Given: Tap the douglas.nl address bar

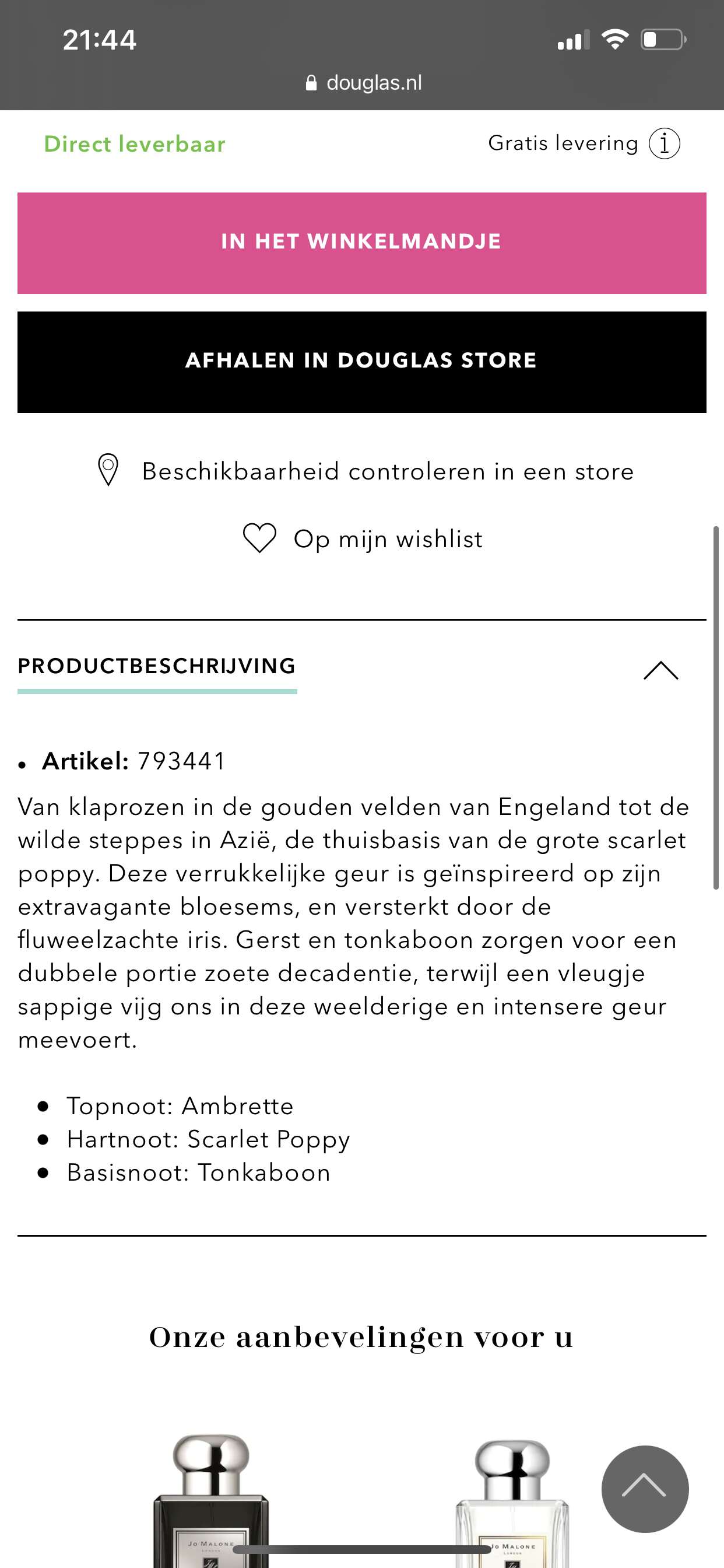Looking at the screenshot, I should 363,83.
